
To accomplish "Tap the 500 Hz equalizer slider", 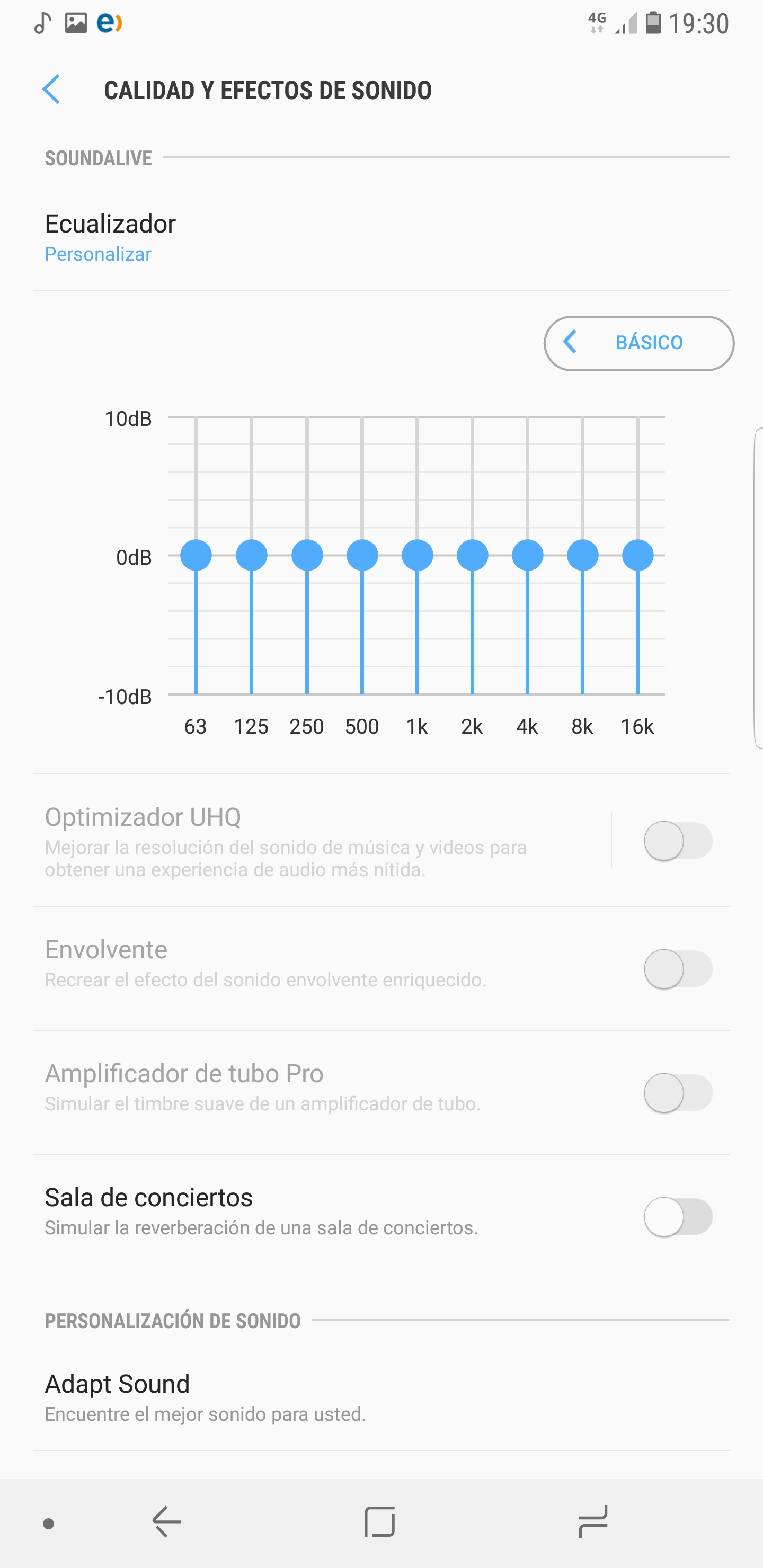I will (362, 555).
